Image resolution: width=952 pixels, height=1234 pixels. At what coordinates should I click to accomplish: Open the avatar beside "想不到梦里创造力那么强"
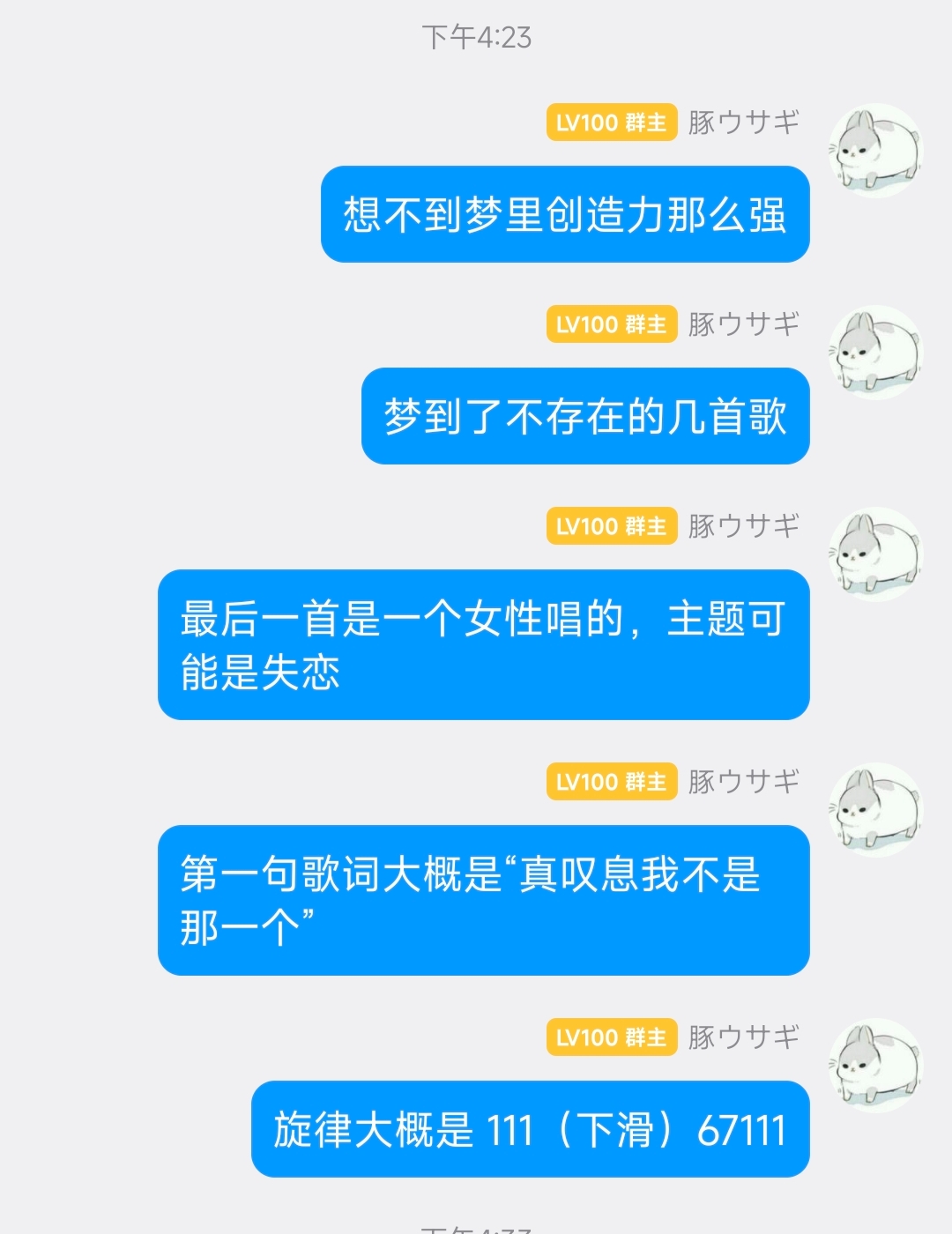(874, 150)
